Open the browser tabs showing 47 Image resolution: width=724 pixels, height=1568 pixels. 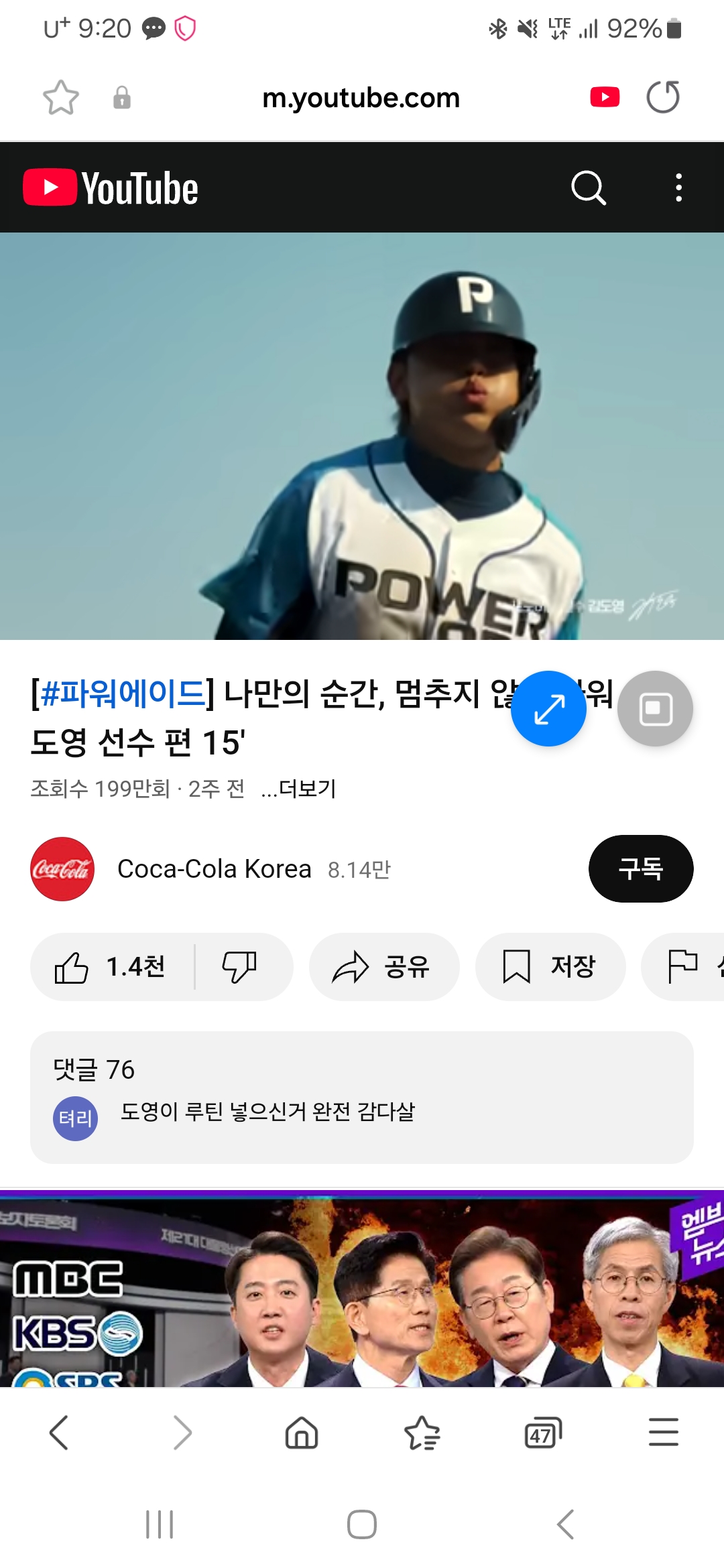pyautogui.click(x=542, y=1433)
